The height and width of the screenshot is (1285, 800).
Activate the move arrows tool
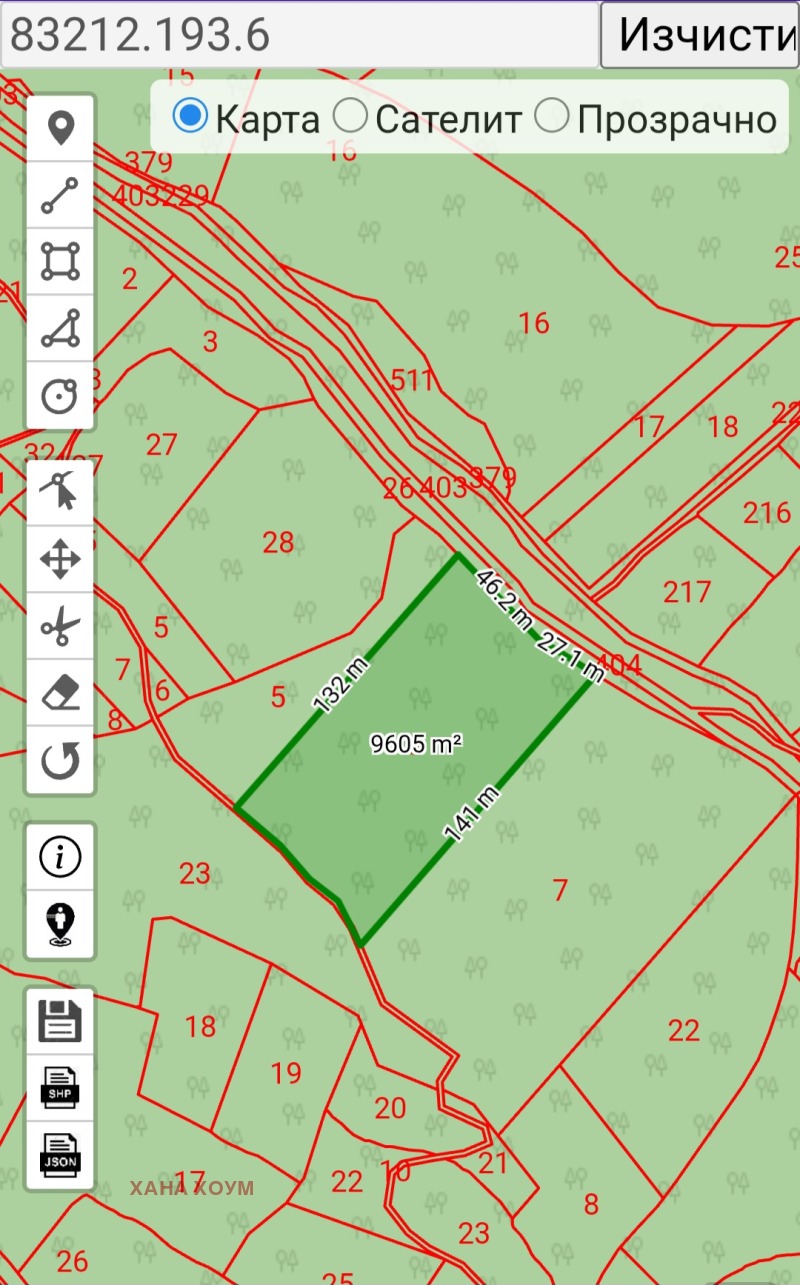[x=60, y=560]
